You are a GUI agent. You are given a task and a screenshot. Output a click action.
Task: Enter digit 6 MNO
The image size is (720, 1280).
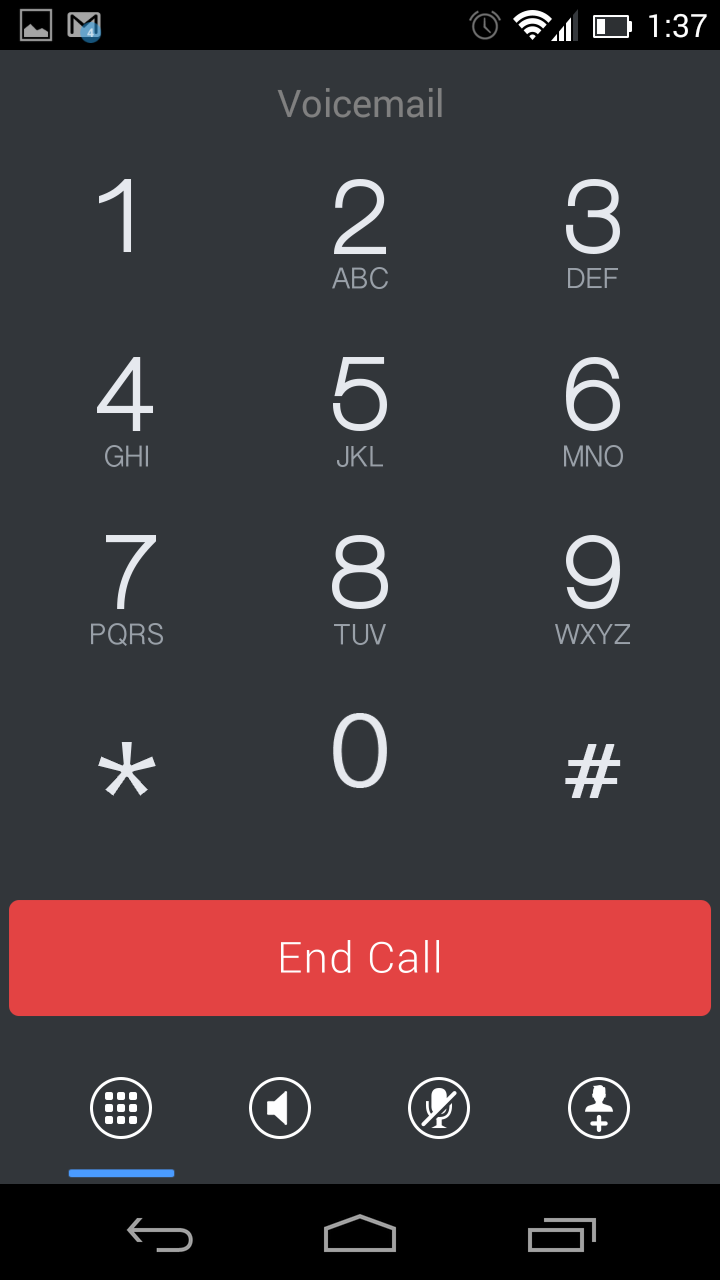(593, 410)
